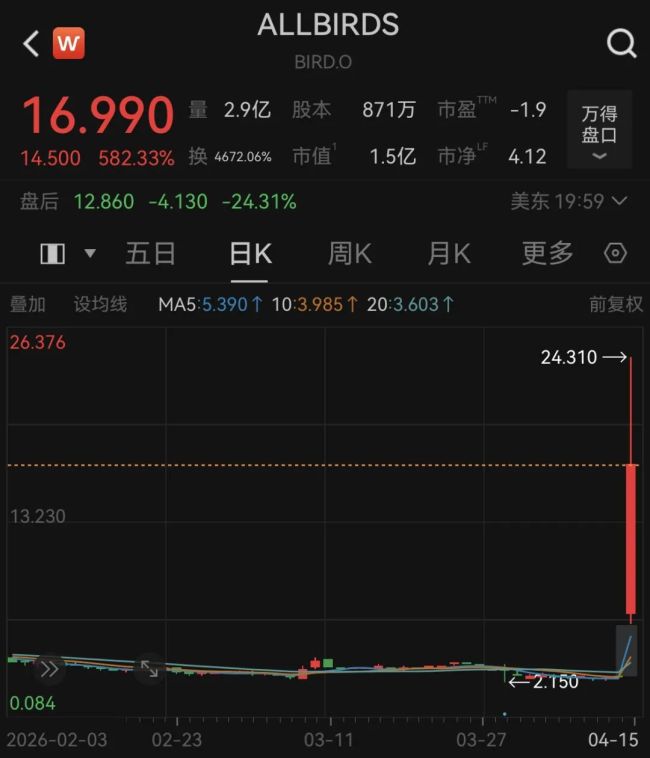The image size is (650, 758).
Task: Expand the chart to full screen
Action: [149, 668]
